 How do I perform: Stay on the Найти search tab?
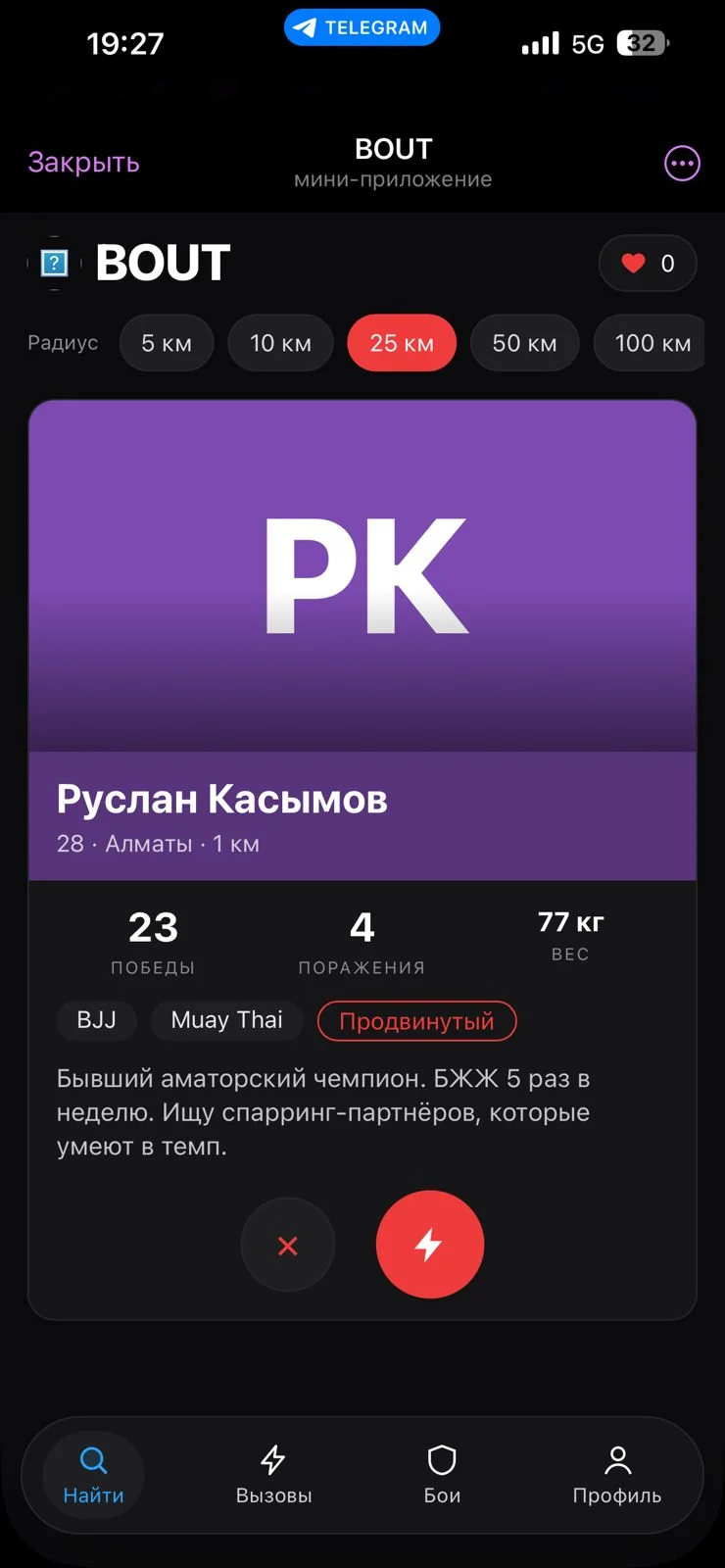click(x=94, y=1475)
